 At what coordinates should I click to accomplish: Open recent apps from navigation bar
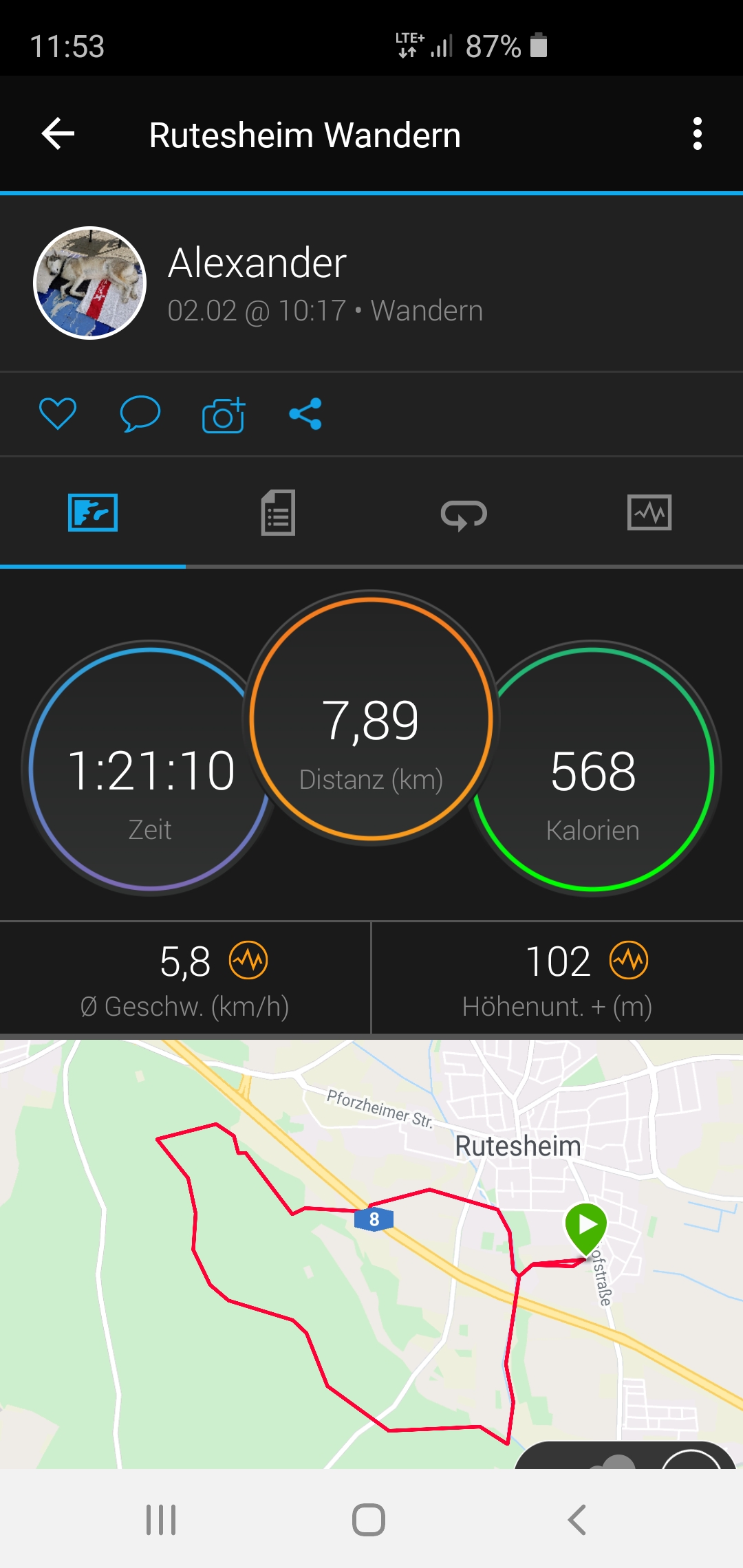point(161,1520)
